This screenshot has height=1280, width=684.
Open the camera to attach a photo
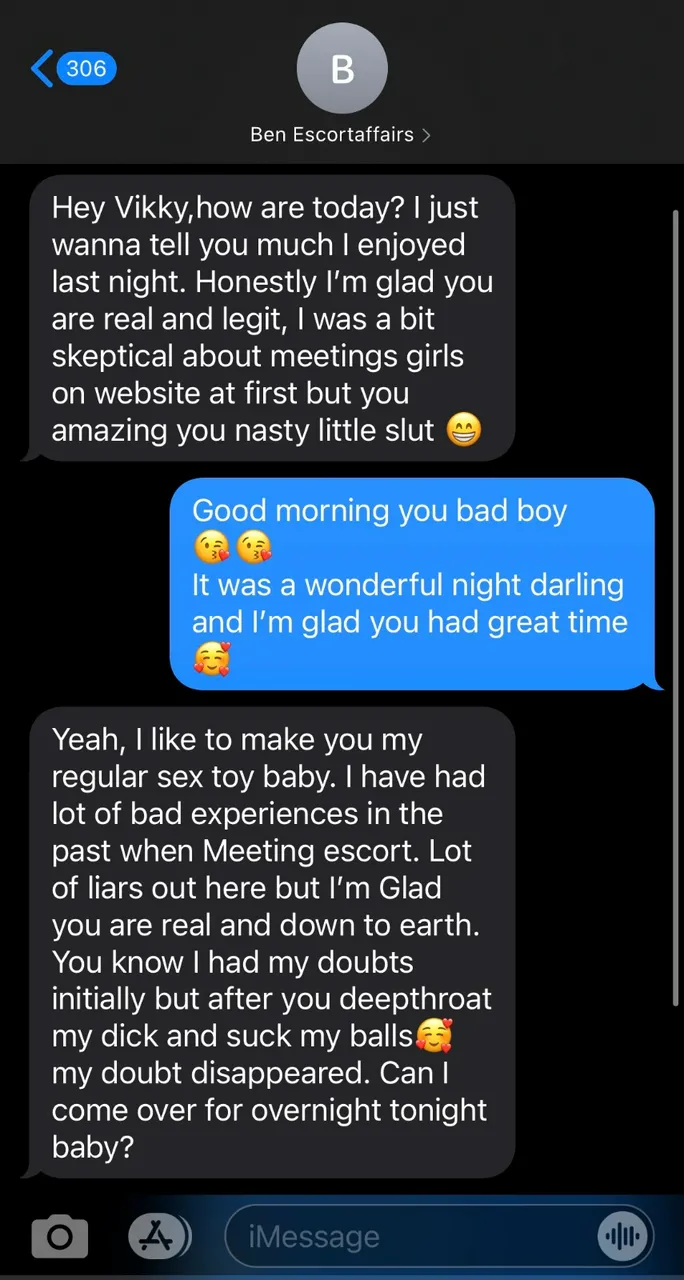pyautogui.click(x=59, y=1237)
